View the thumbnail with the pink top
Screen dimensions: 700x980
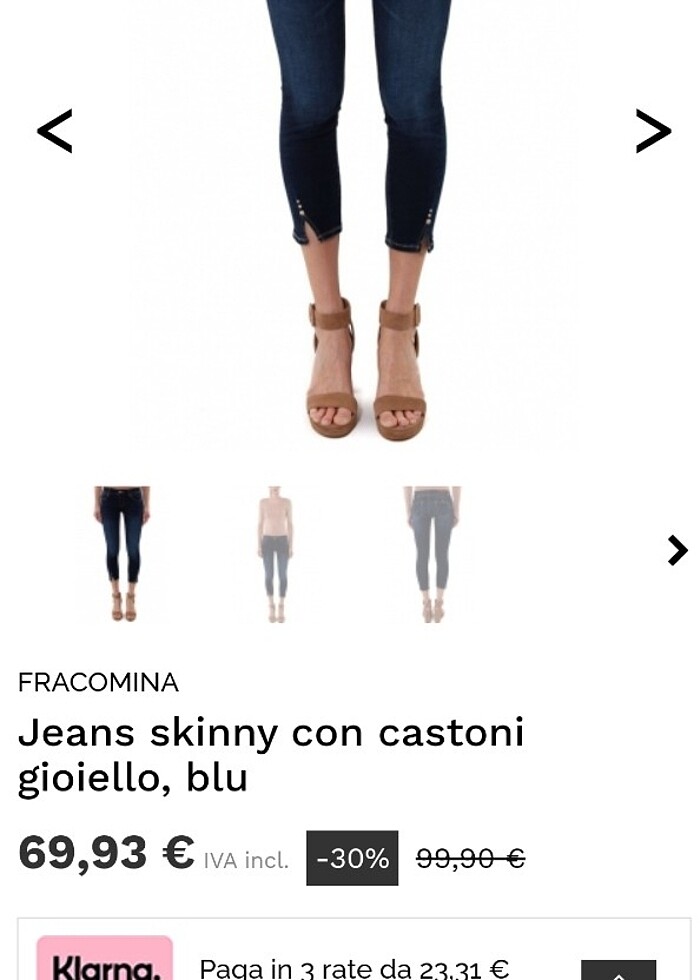pyautogui.click(x=275, y=553)
